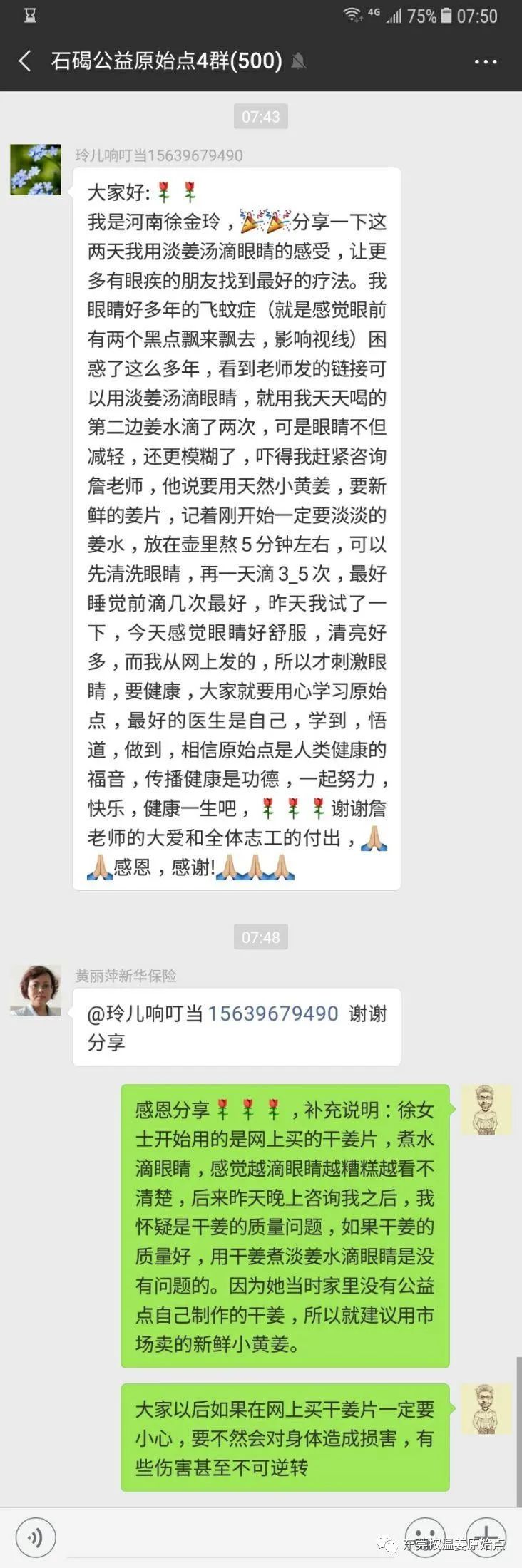View own avatar beside 感恩分享 message
Viewport: 522px width, 1568px height.
tap(486, 1110)
